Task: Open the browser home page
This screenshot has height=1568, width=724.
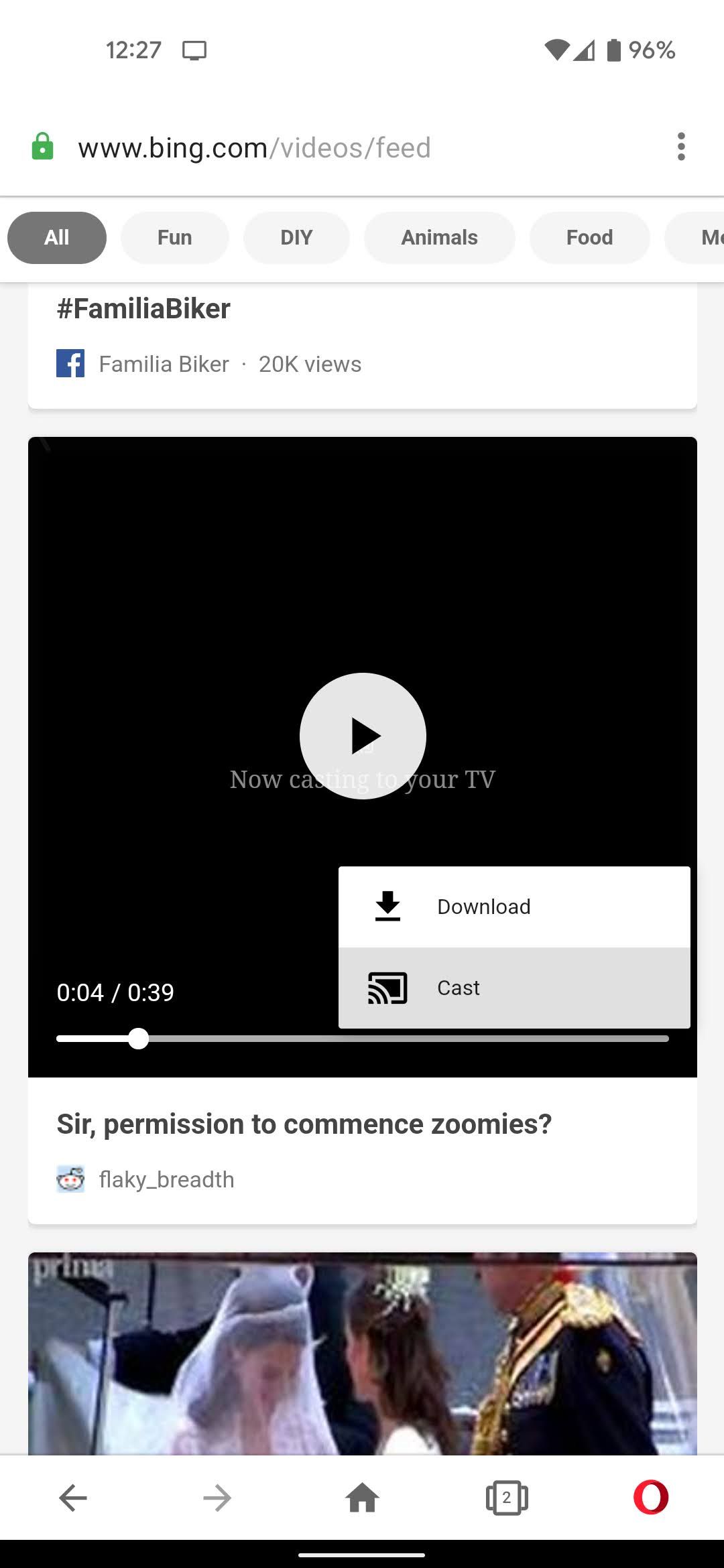Action: coord(363,1498)
